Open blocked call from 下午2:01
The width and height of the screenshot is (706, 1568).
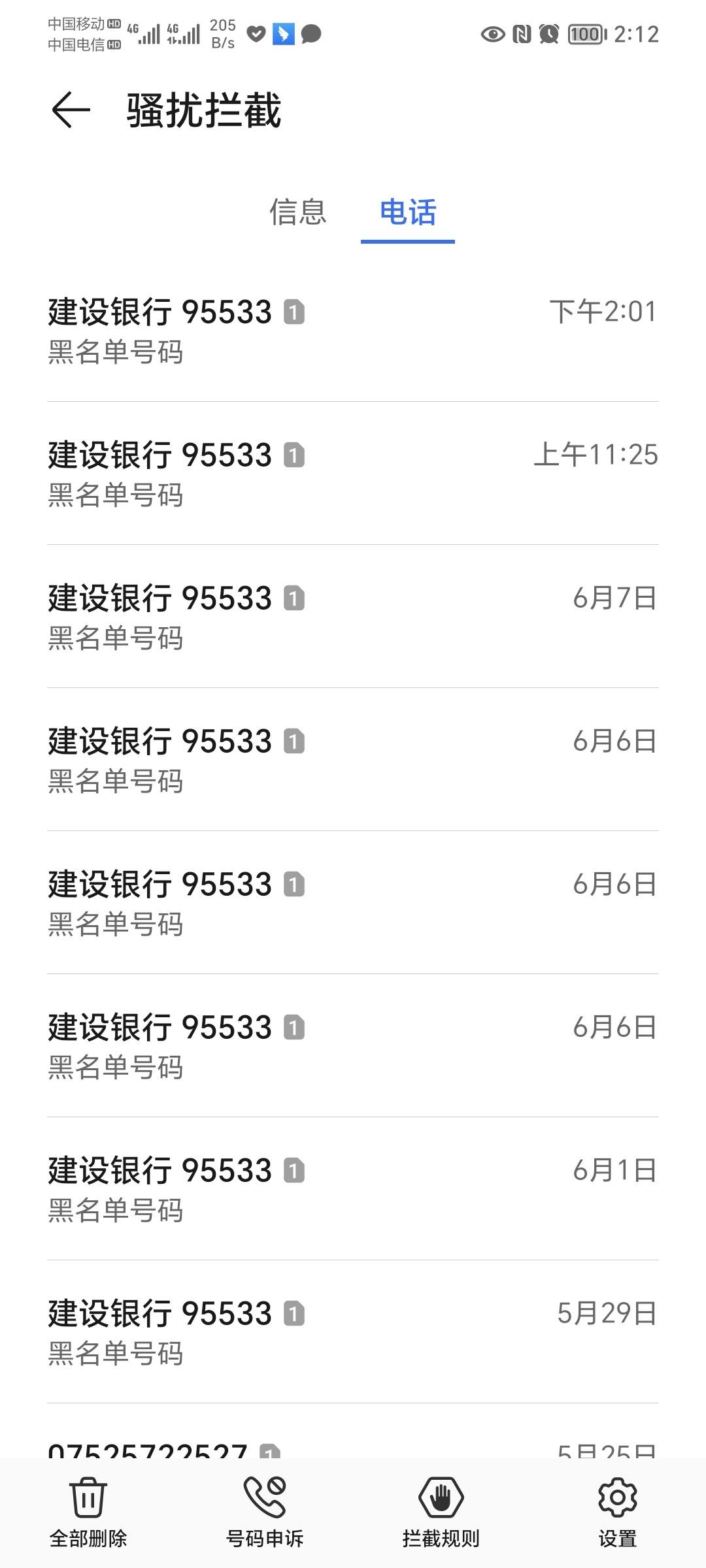pos(353,331)
